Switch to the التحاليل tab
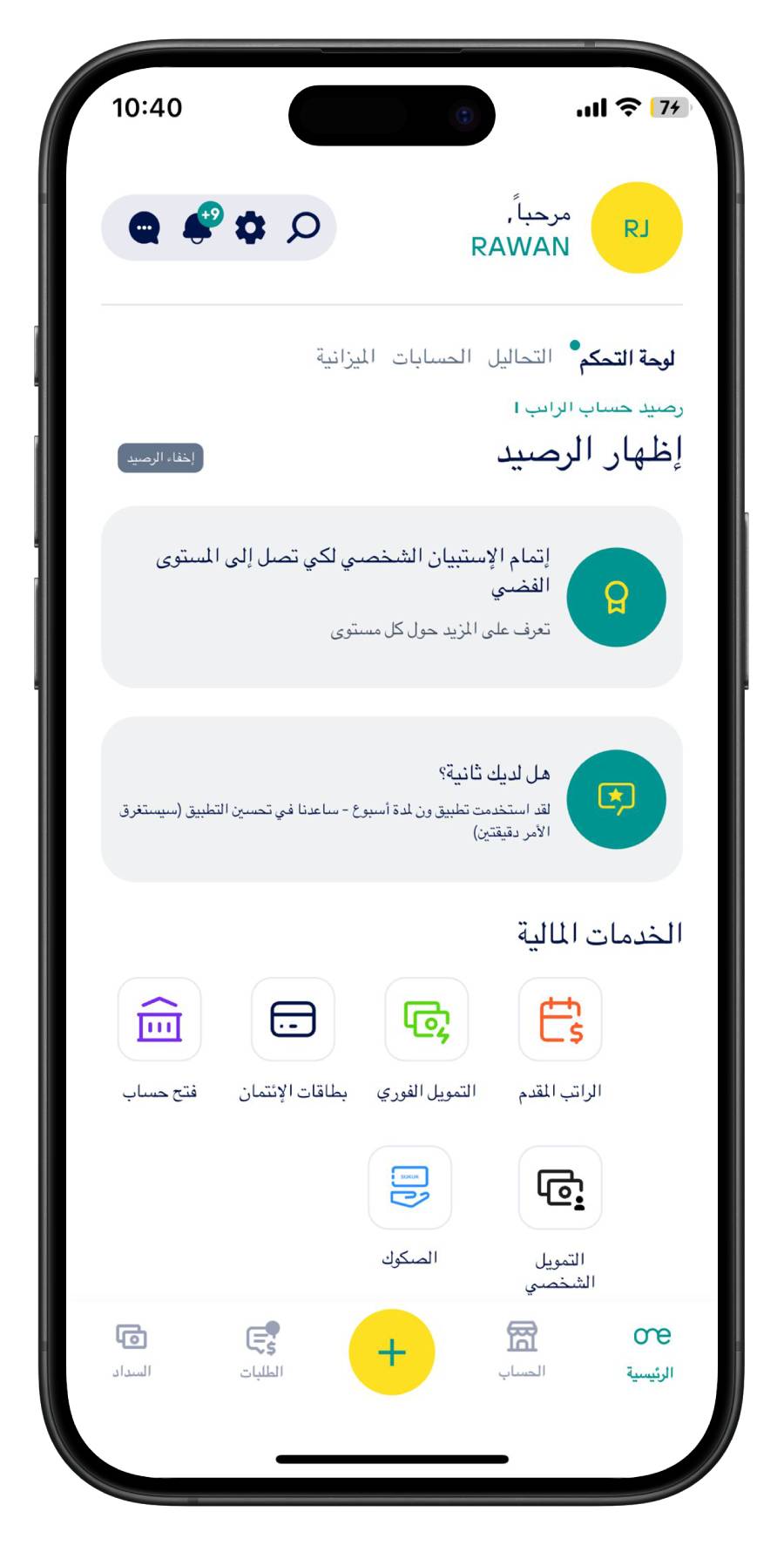Image resolution: width=784 pixels, height=1545 pixels. [519, 357]
